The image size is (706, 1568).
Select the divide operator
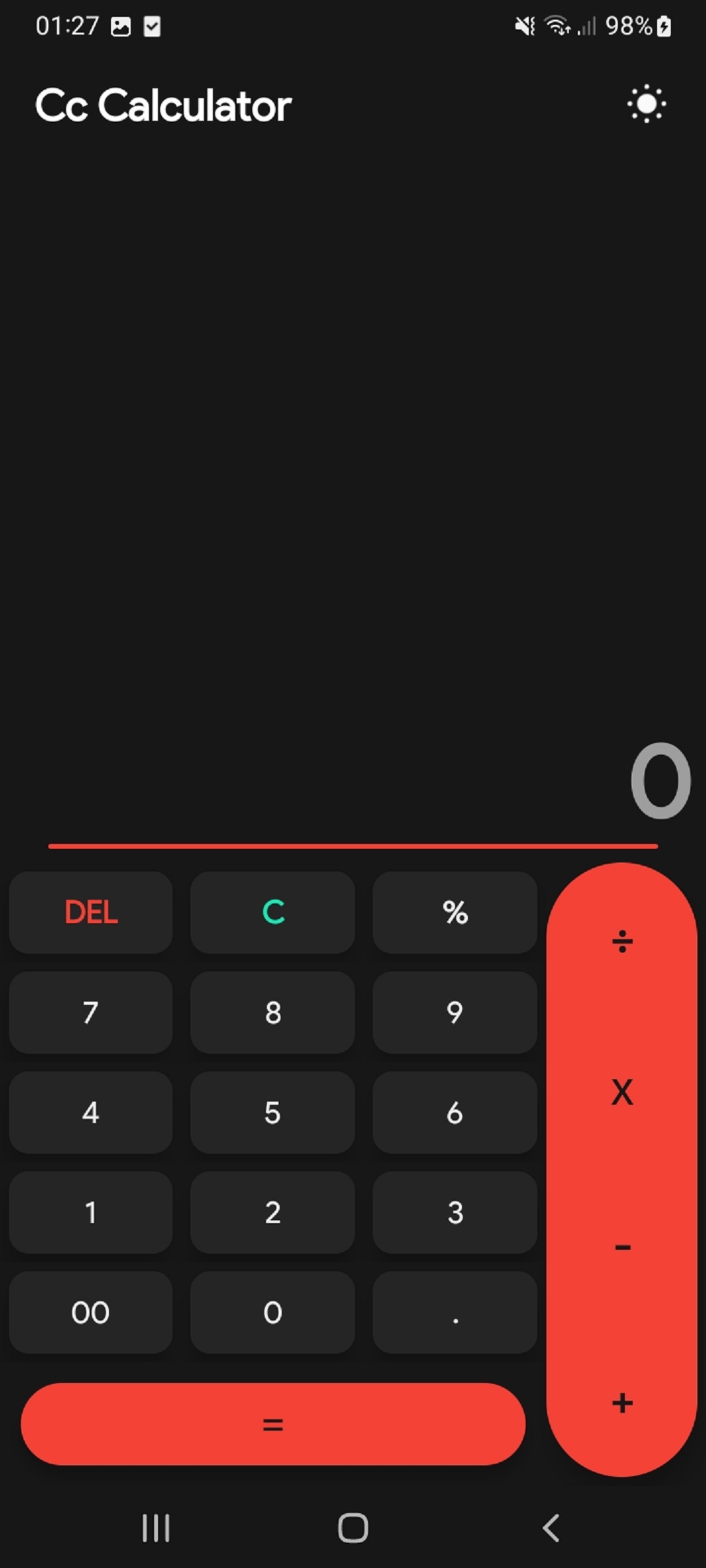coord(622,941)
